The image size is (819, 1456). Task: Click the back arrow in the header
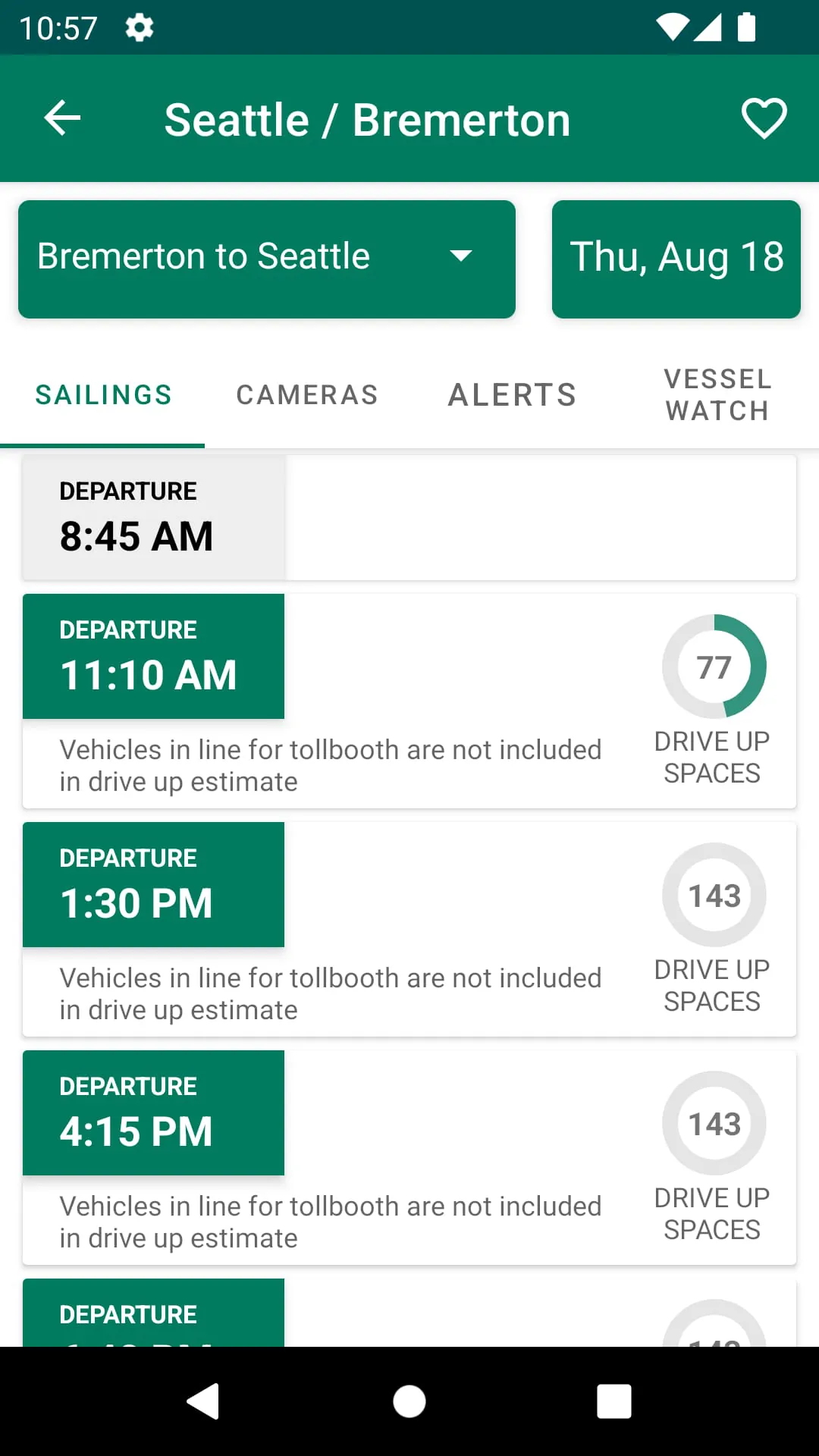[63, 118]
